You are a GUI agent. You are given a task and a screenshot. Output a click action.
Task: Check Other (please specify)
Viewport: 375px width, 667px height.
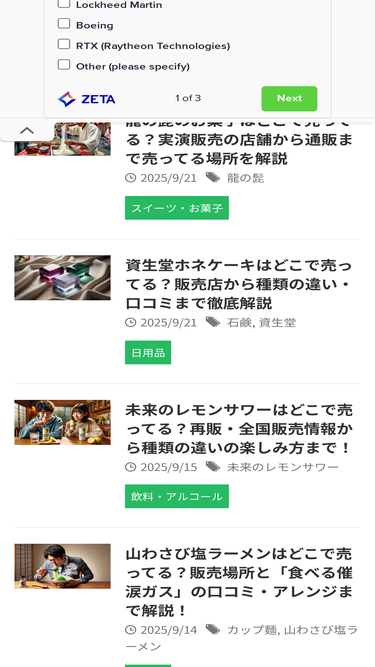pyautogui.click(x=64, y=64)
